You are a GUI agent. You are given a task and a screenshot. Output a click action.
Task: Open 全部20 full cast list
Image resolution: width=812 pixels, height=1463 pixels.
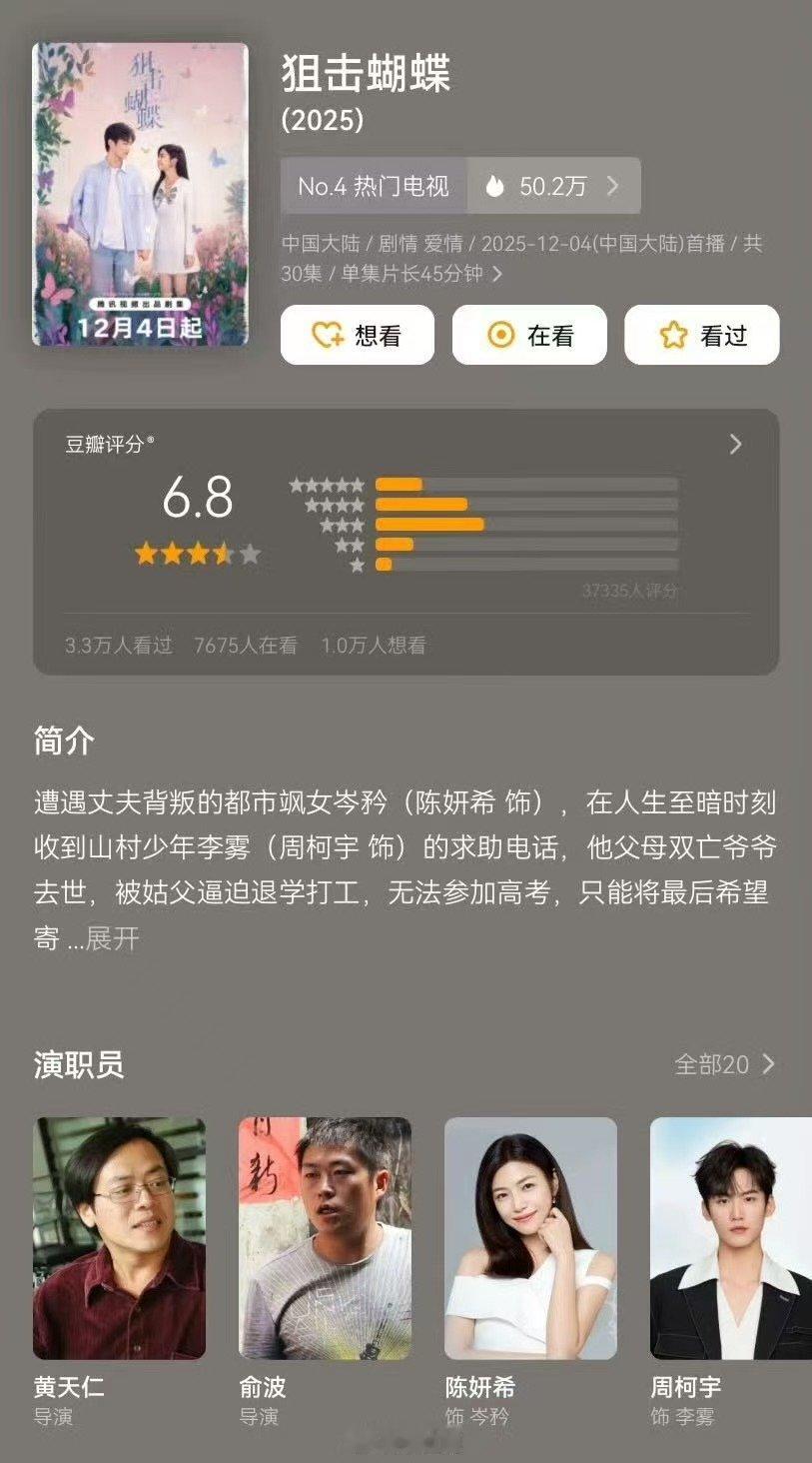[x=714, y=1064]
